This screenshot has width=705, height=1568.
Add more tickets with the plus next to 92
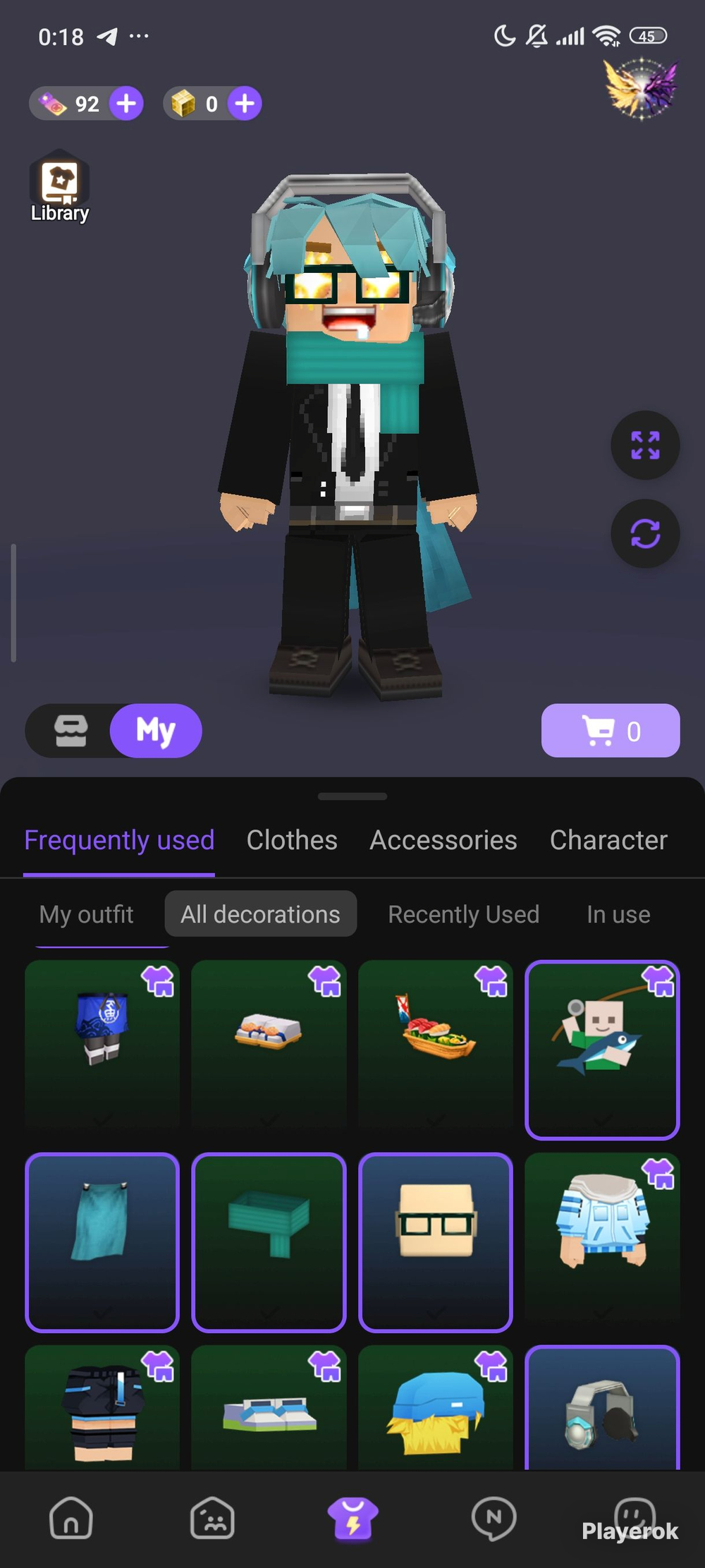126,104
